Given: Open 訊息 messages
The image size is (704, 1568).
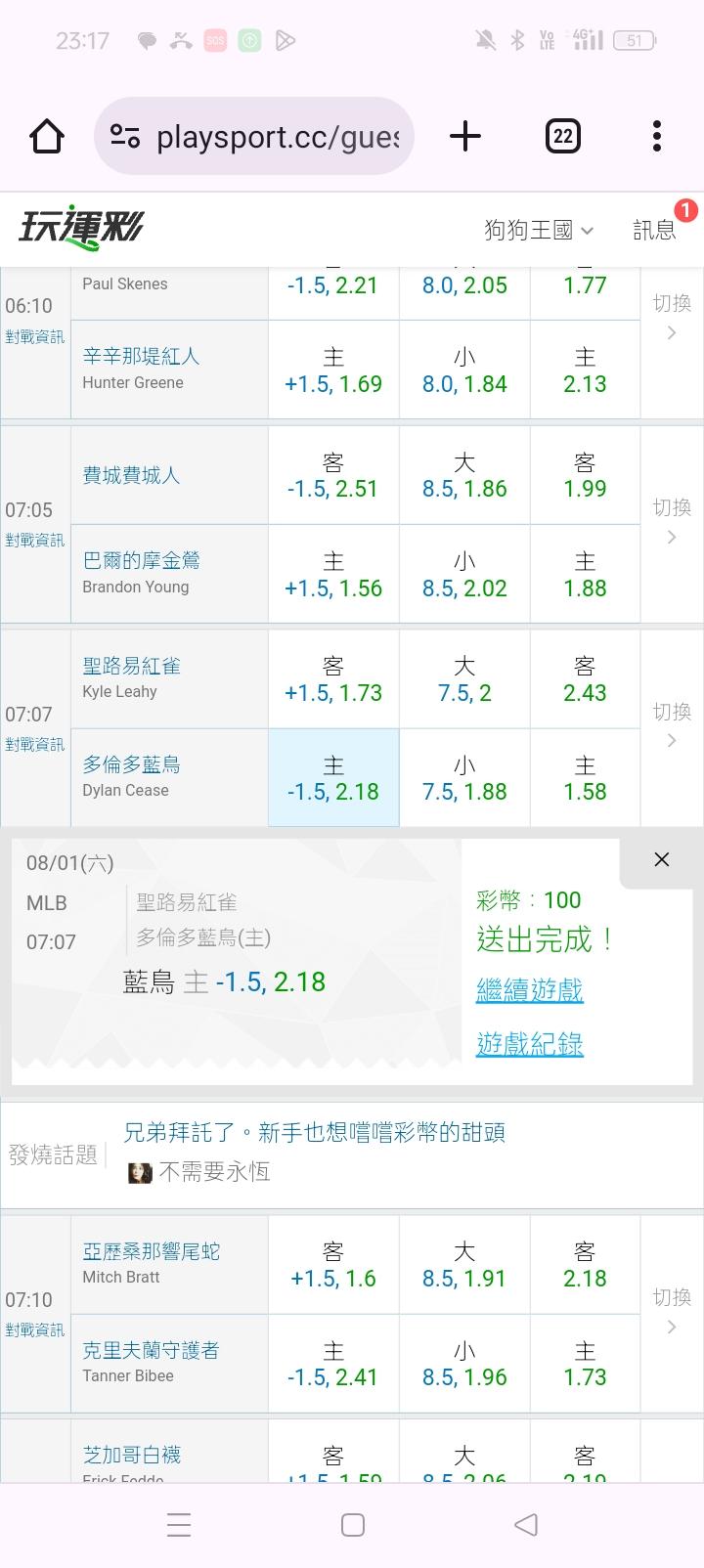Looking at the screenshot, I should [654, 230].
